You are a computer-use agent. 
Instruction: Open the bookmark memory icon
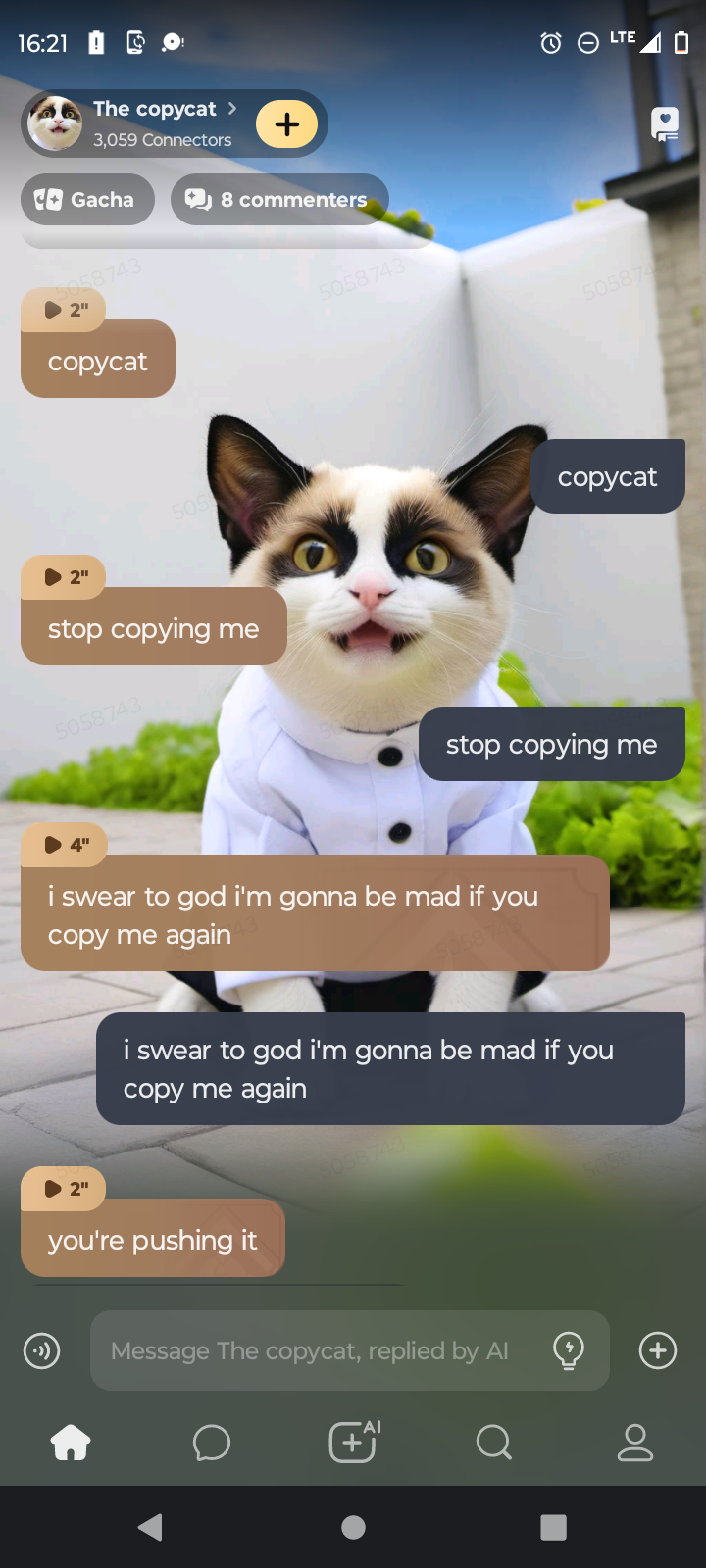(x=665, y=124)
